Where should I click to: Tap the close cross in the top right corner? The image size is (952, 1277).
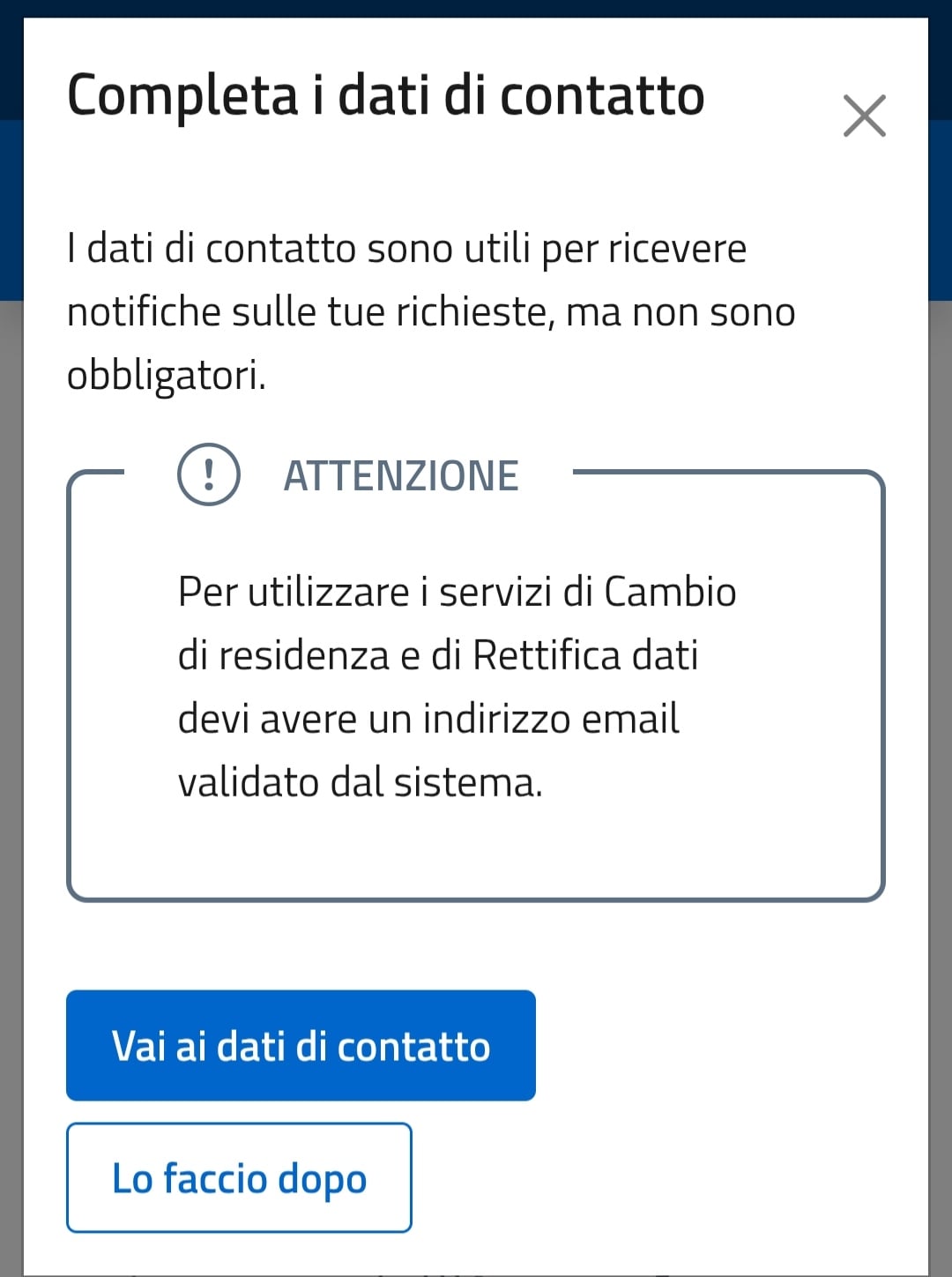864,115
